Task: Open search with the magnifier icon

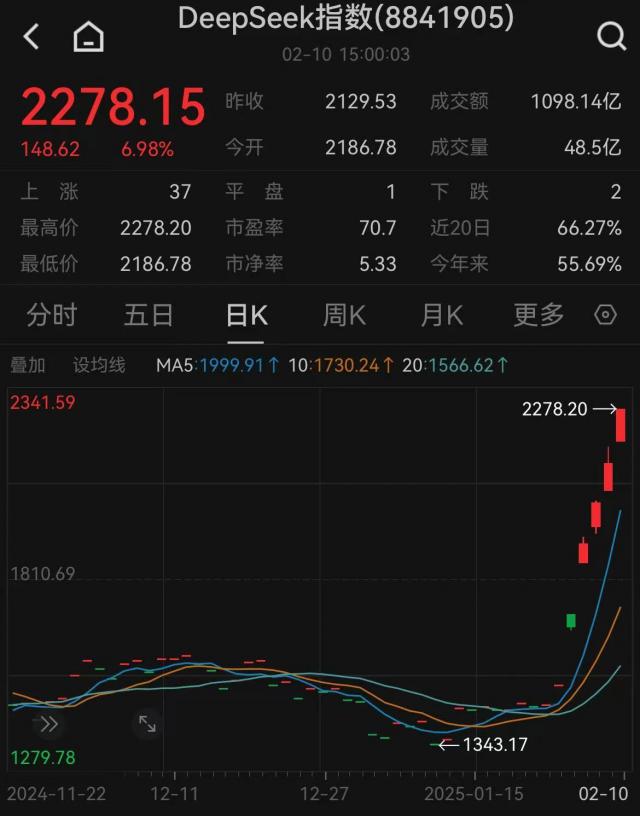Action: (x=610, y=37)
